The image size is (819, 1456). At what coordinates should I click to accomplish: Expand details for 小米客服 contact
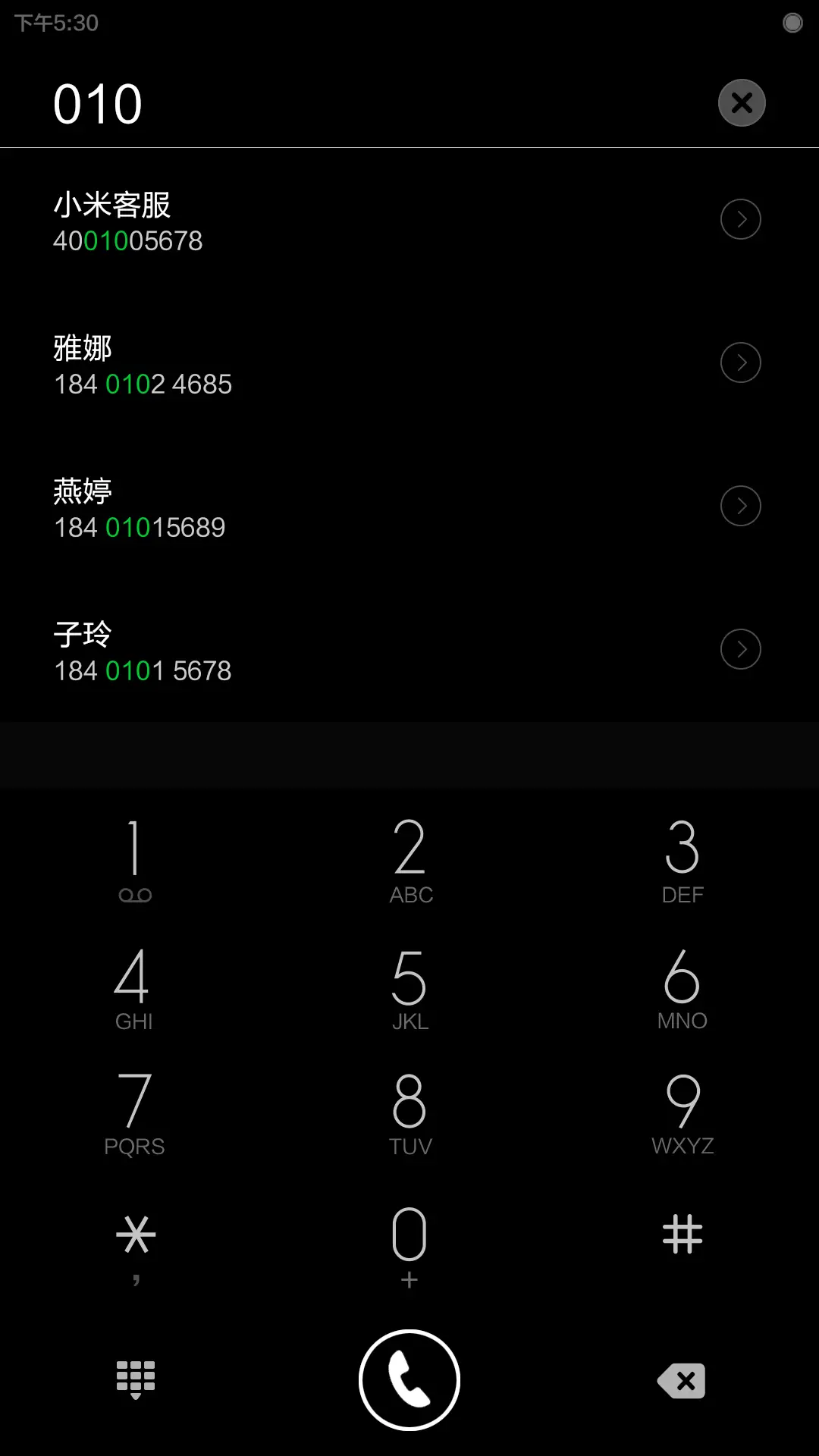(x=741, y=219)
